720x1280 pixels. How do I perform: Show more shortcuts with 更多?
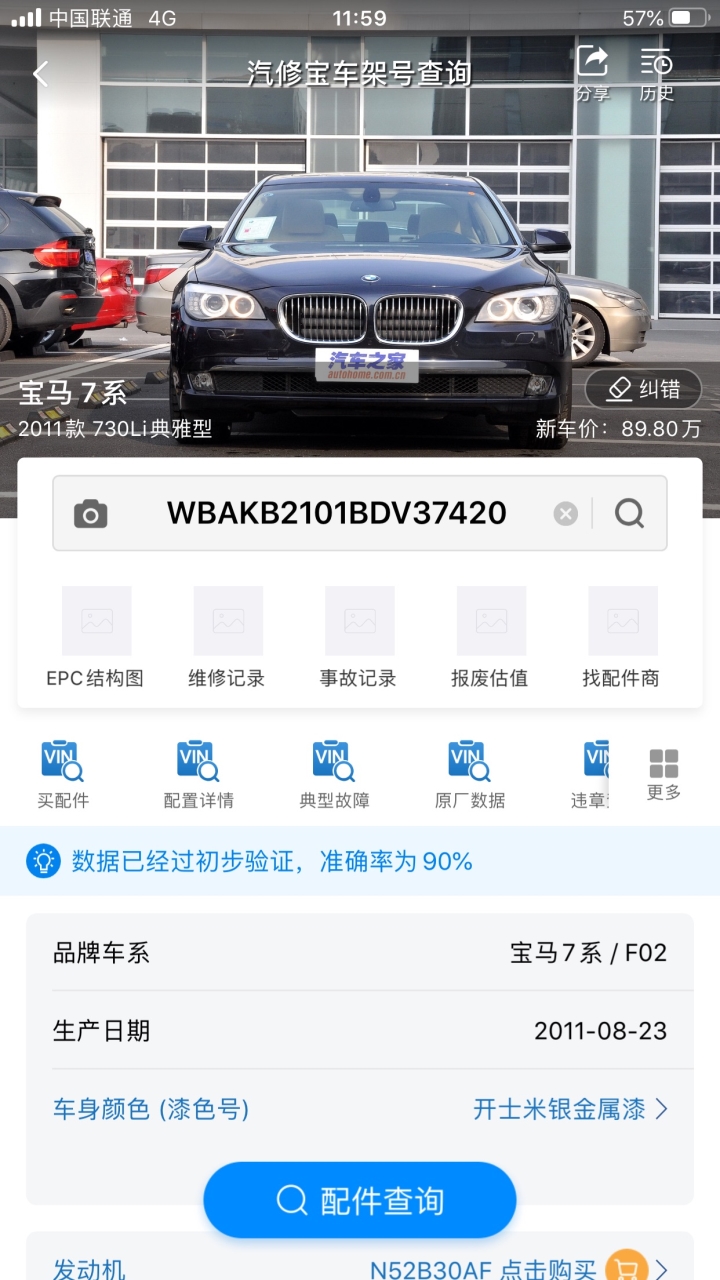pyautogui.click(x=664, y=775)
